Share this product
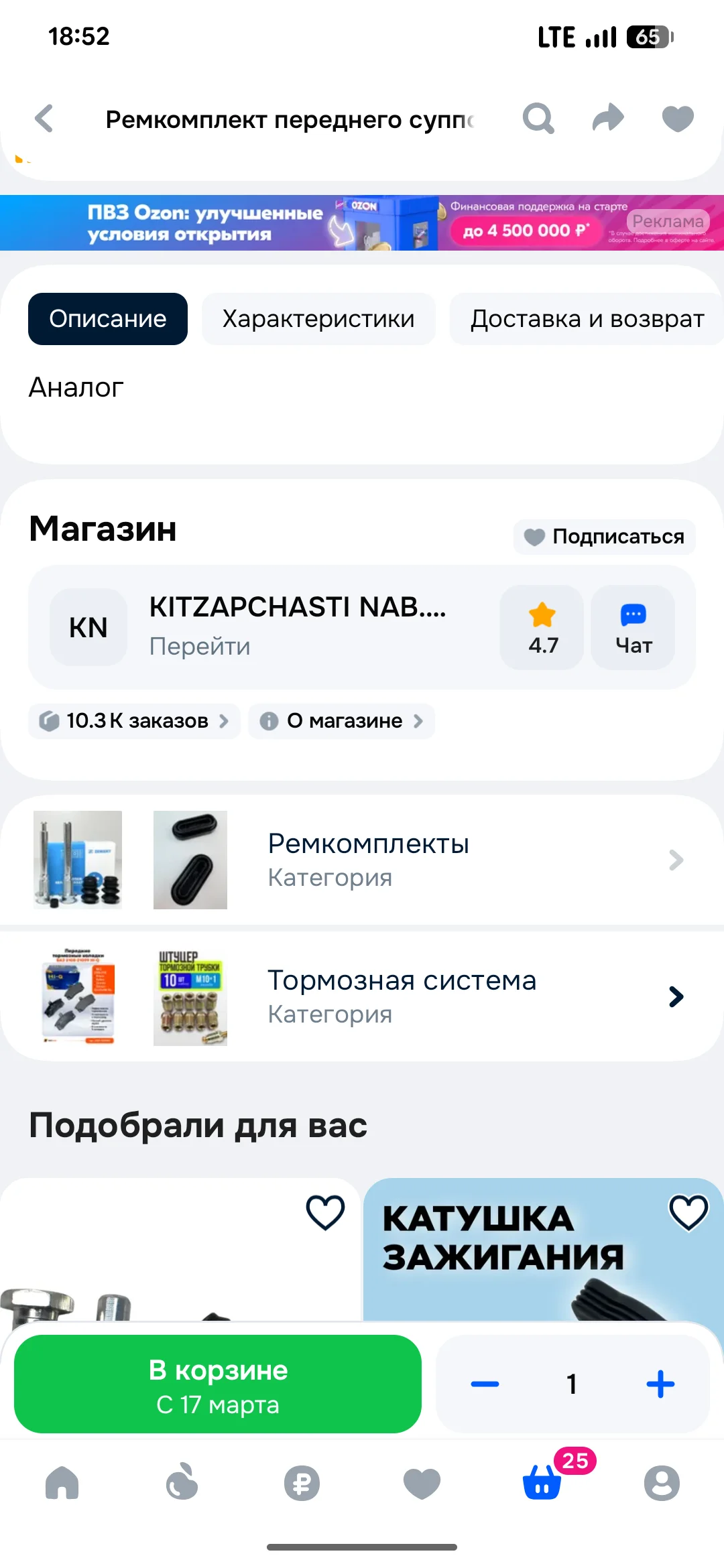 click(608, 119)
